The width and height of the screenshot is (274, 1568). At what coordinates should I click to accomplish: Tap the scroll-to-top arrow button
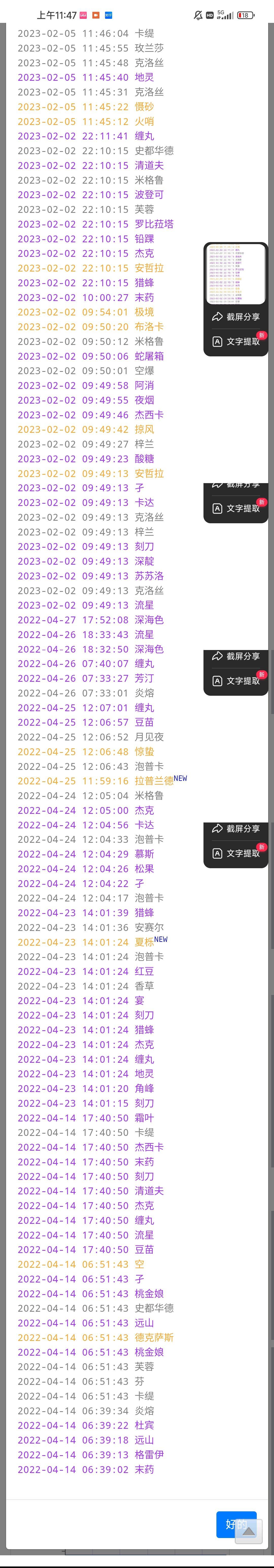pos(248,1531)
